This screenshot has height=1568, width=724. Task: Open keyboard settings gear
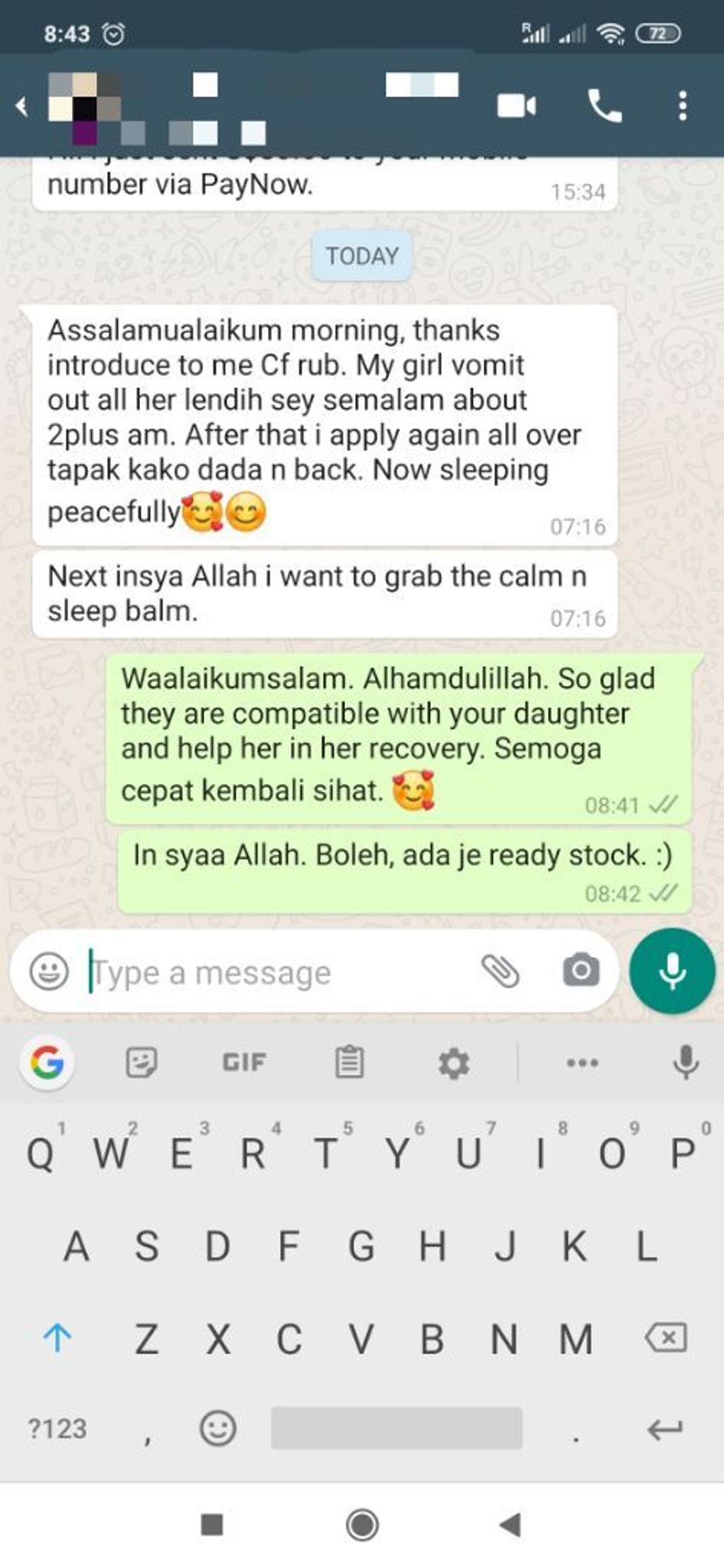tap(453, 1063)
